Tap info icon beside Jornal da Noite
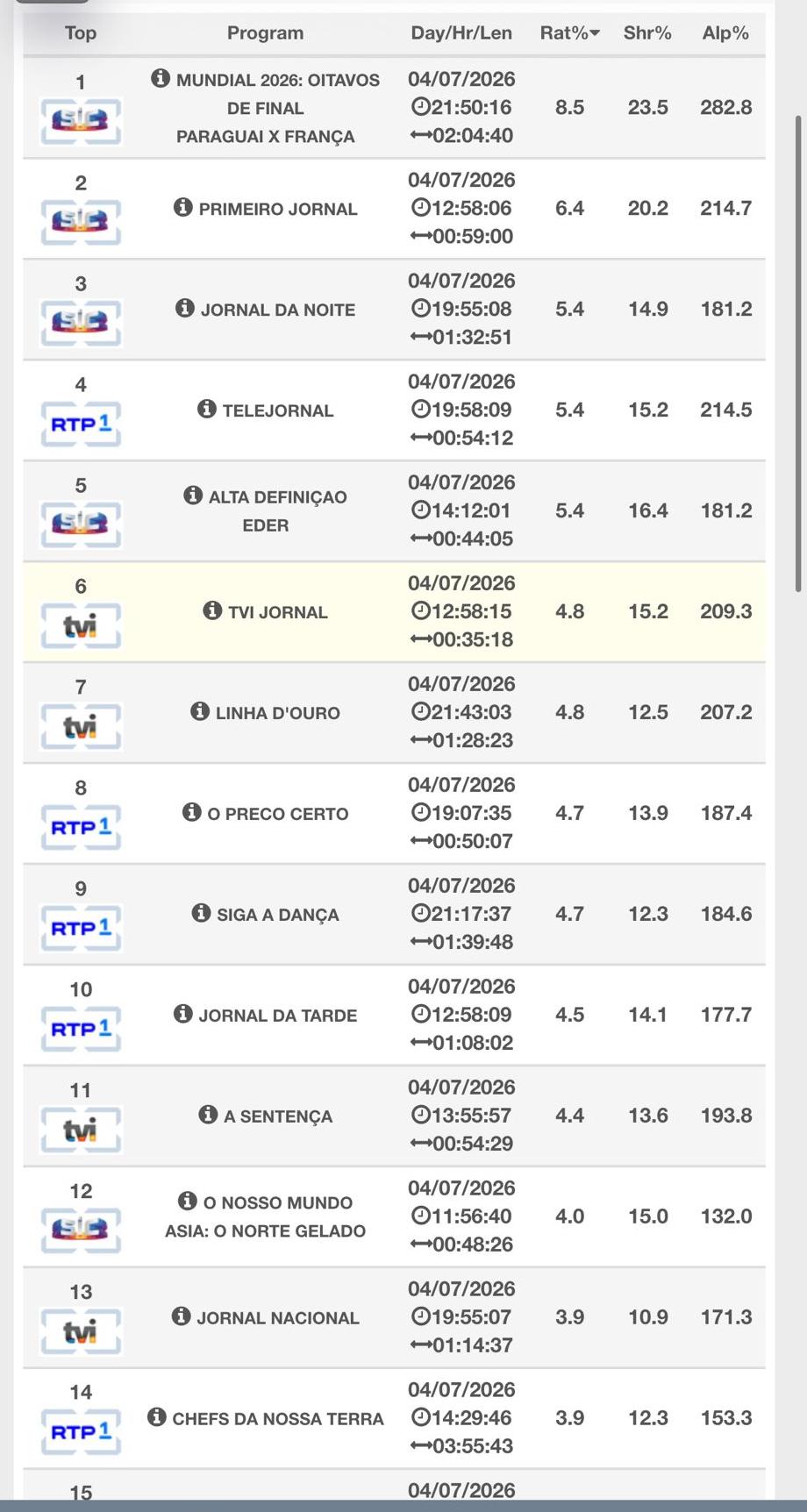Image resolution: width=807 pixels, height=1512 pixels. click(x=184, y=308)
